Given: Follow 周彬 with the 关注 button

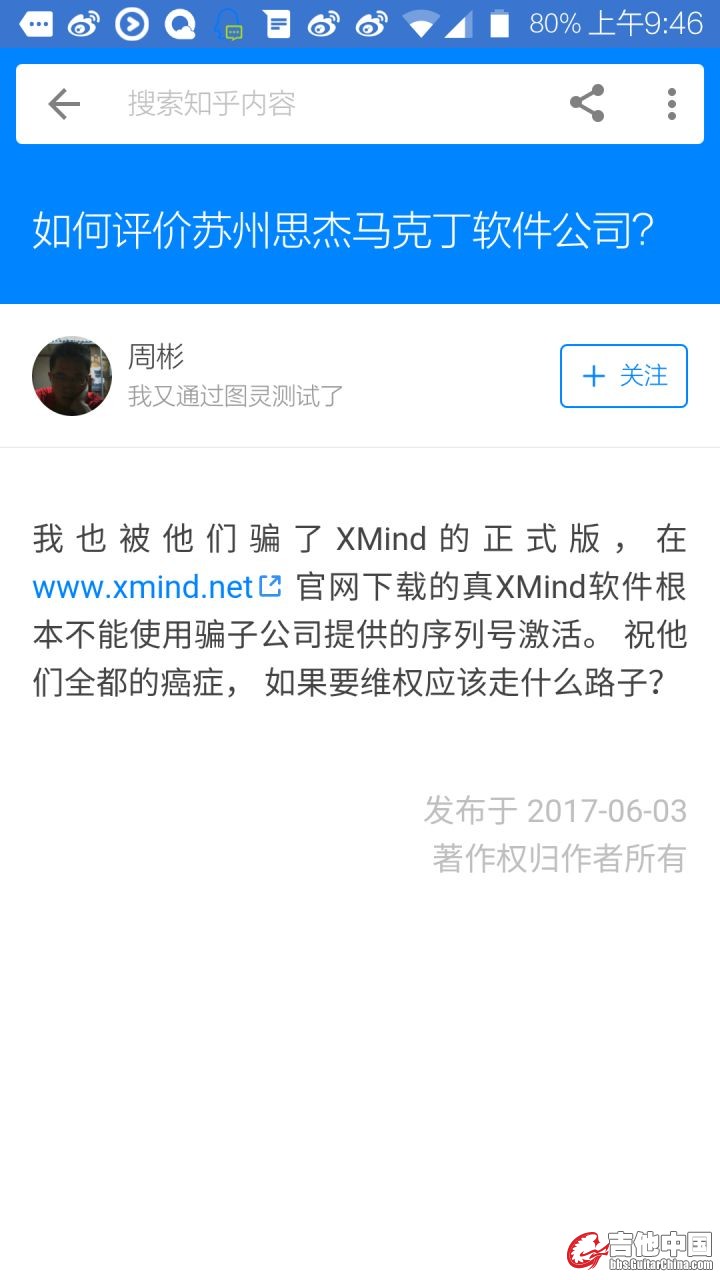Looking at the screenshot, I should [x=623, y=376].
